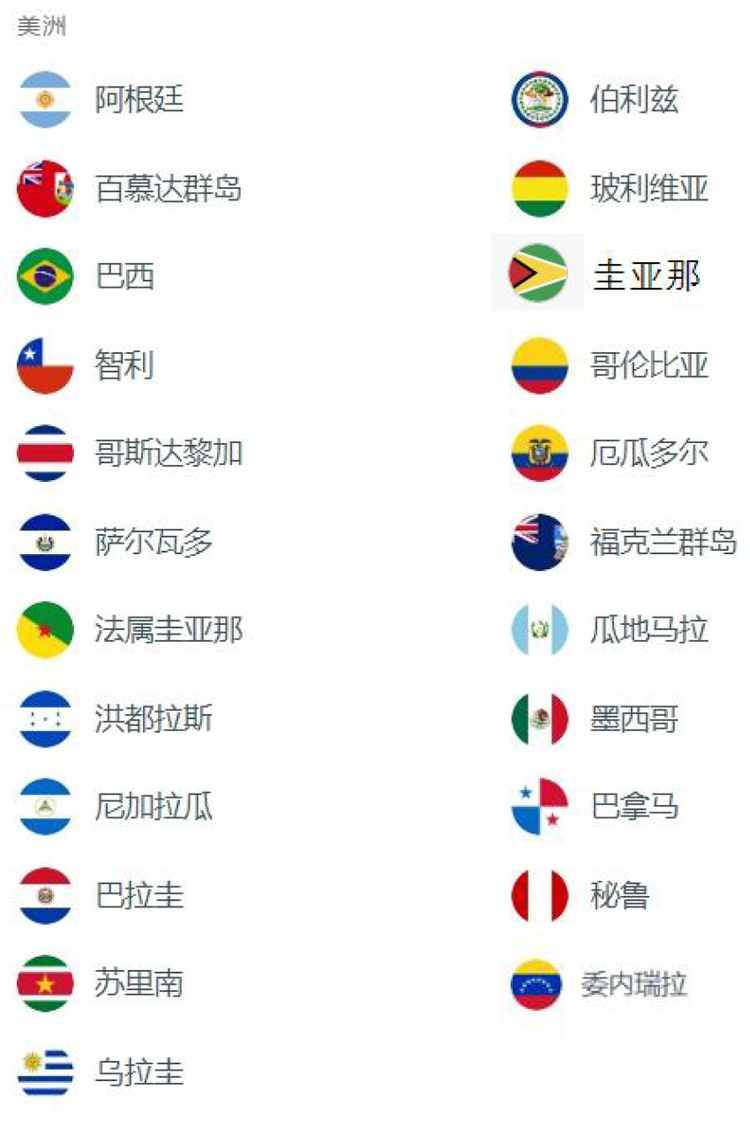Select 萨尔瓦多
Image resolution: width=750 pixels, height=1140 pixels.
coord(153,542)
